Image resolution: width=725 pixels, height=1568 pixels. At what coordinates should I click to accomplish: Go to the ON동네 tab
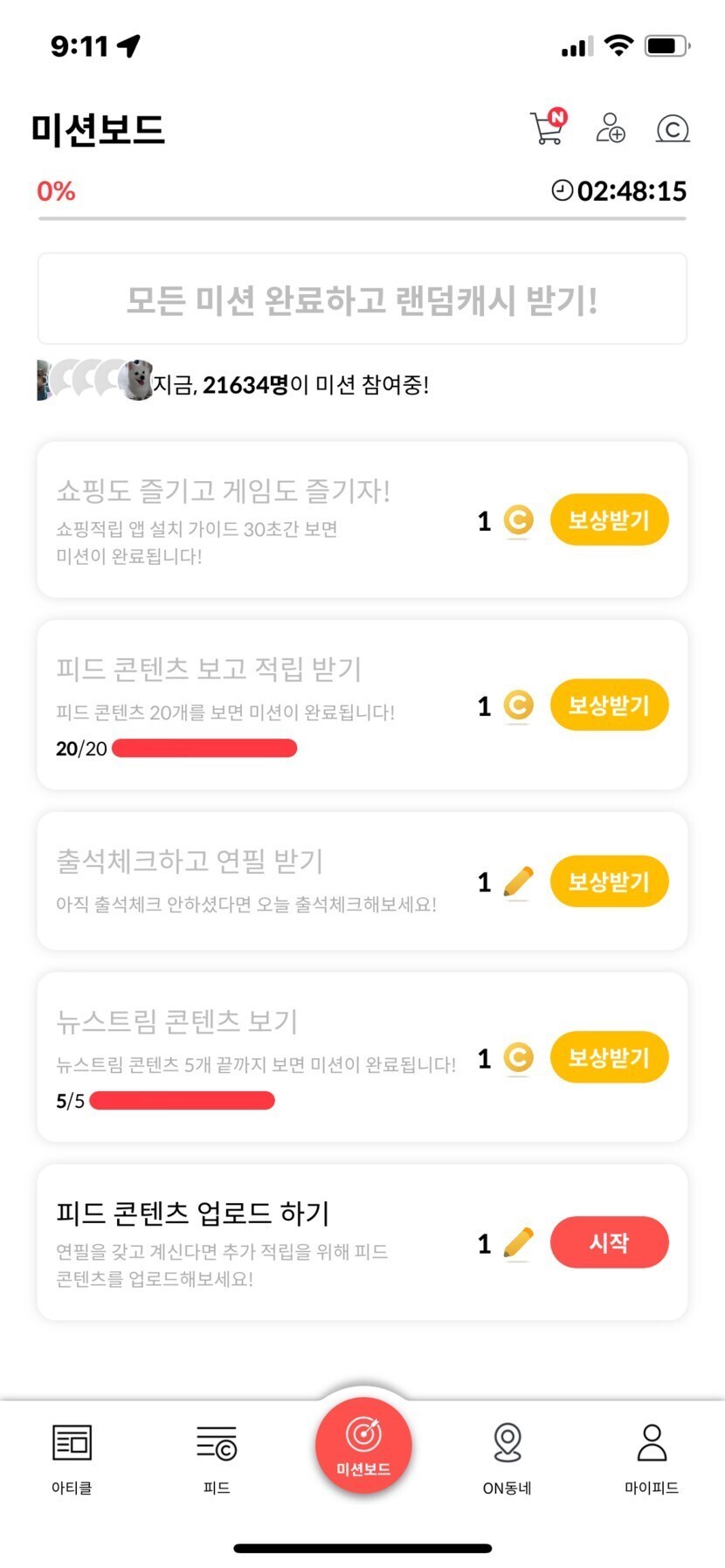point(507,1459)
